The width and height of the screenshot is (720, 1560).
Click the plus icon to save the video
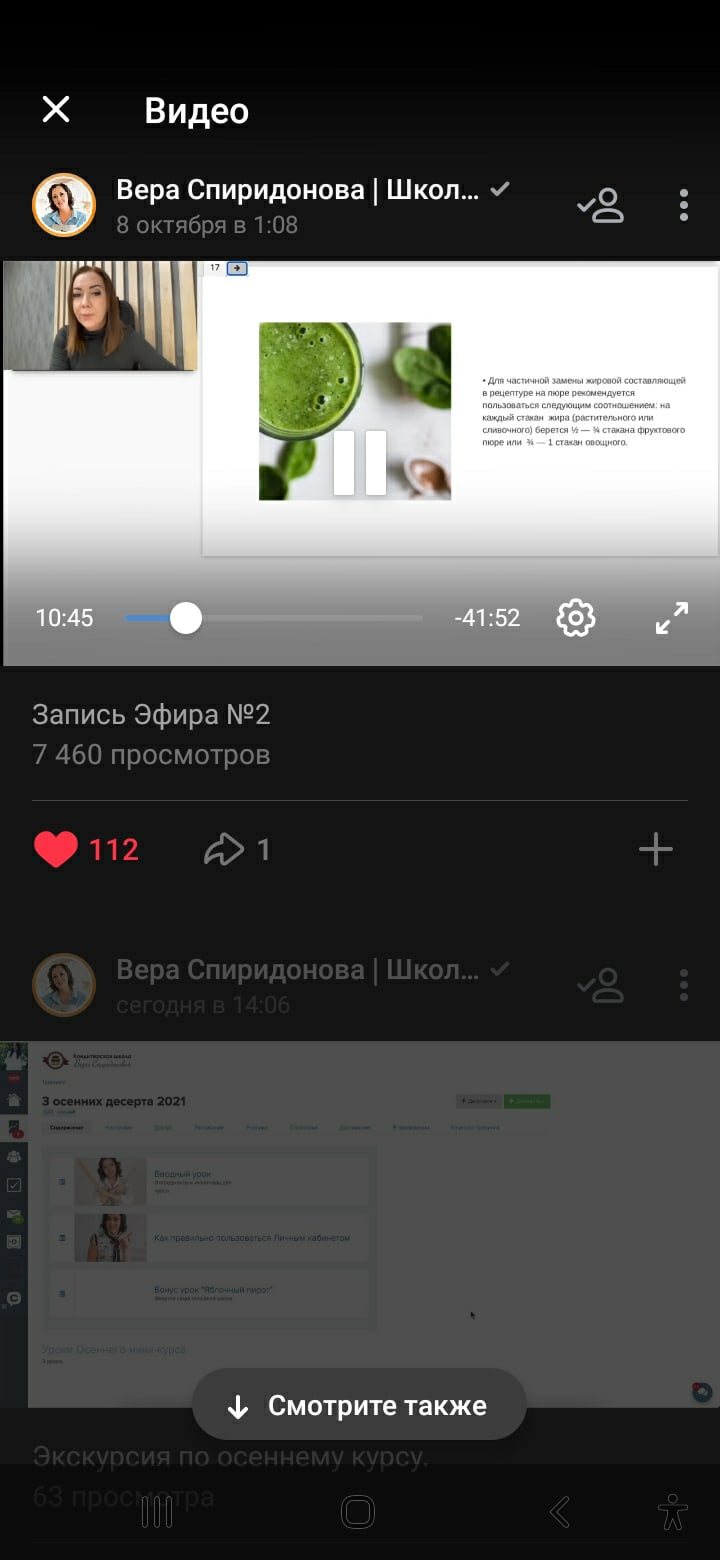[x=656, y=849]
